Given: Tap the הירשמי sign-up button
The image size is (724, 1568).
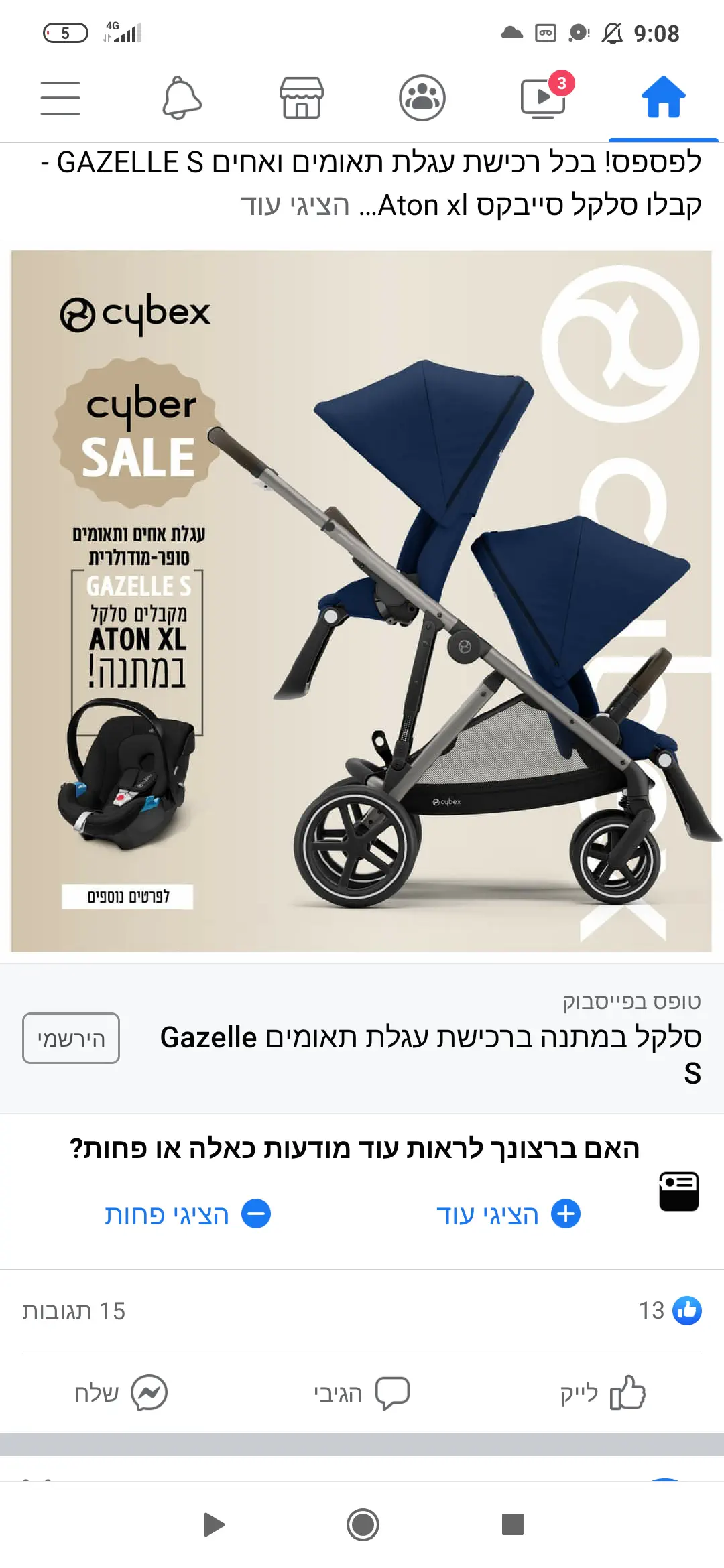Looking at the screenshot, I should point(71,1039).
